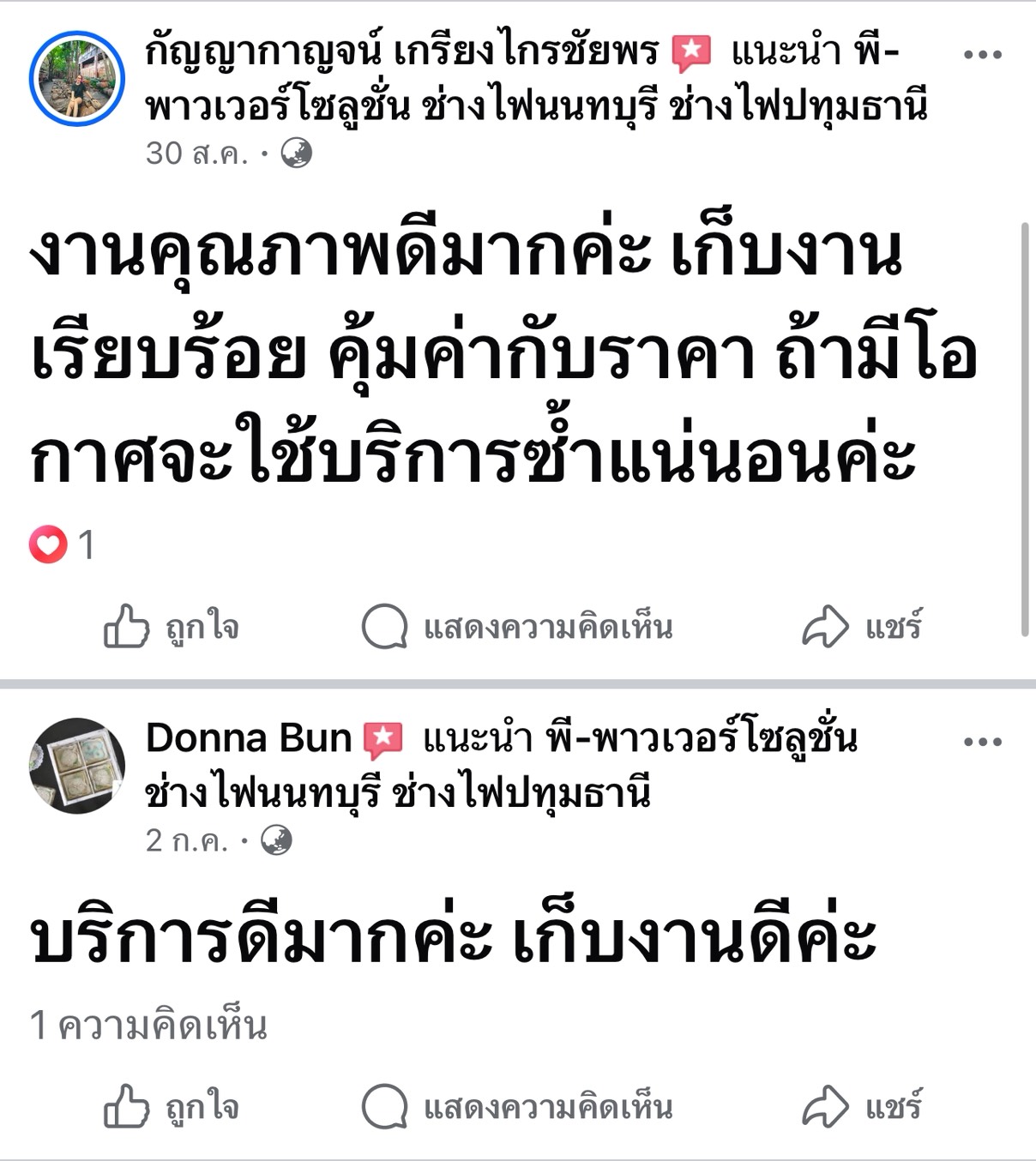This screenshot has height=1161, width=1036.
Task: Like กัญญากาญจน์'s review post
Action: pos(171,627)
